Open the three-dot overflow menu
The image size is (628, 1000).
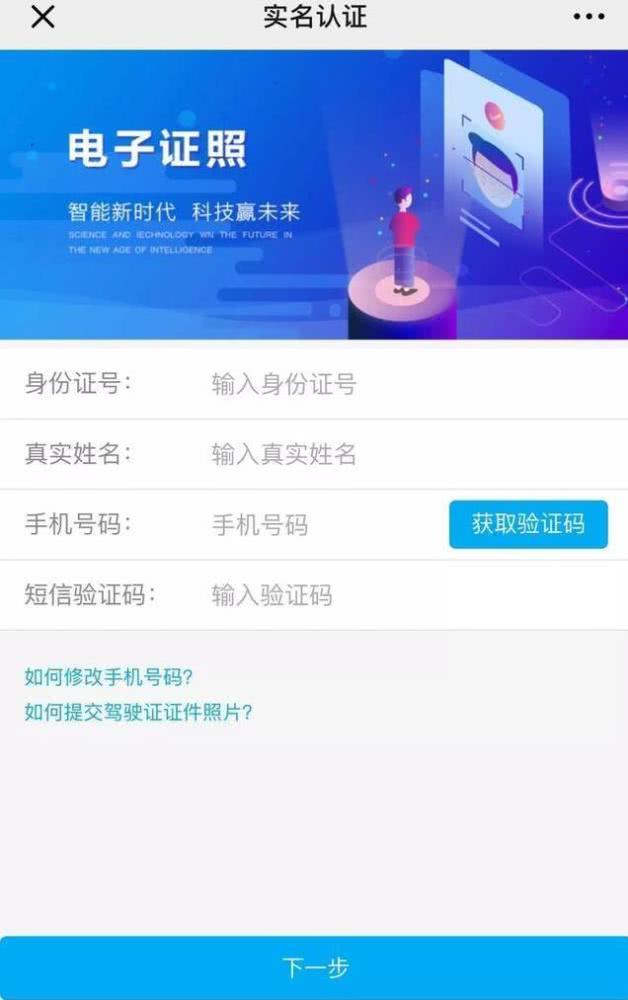(589, 17)
